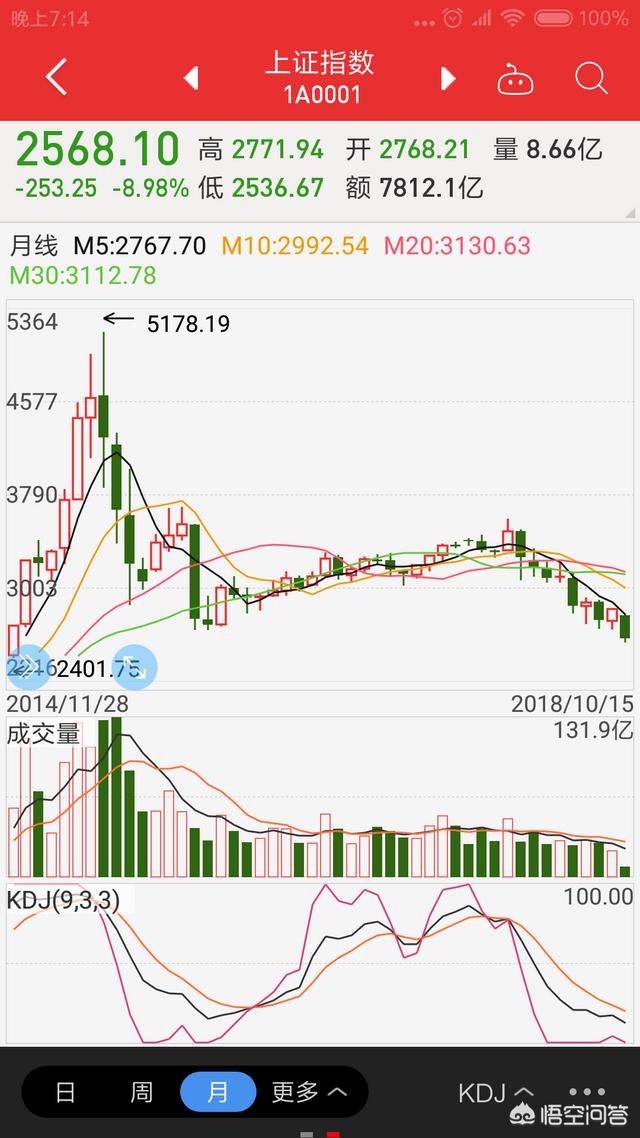This screenshot has height=1138, width=640.
Task: Expand the 更多 period options
Action: click(x=309, y=1092)
